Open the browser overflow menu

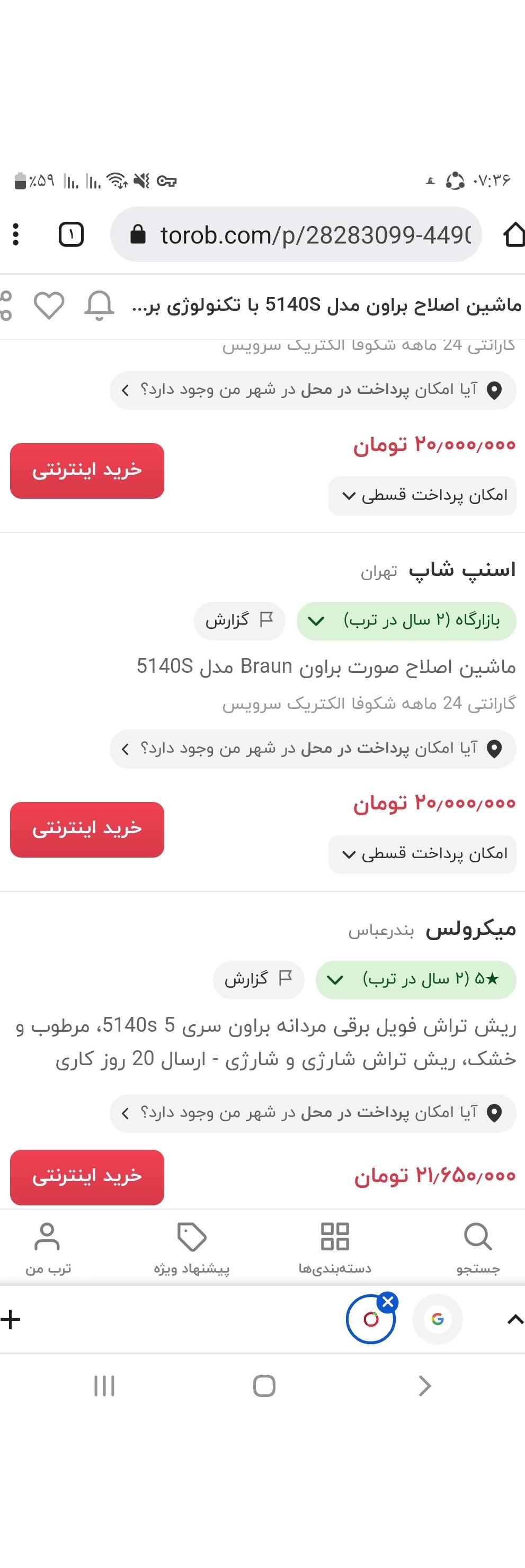point(16,235)
